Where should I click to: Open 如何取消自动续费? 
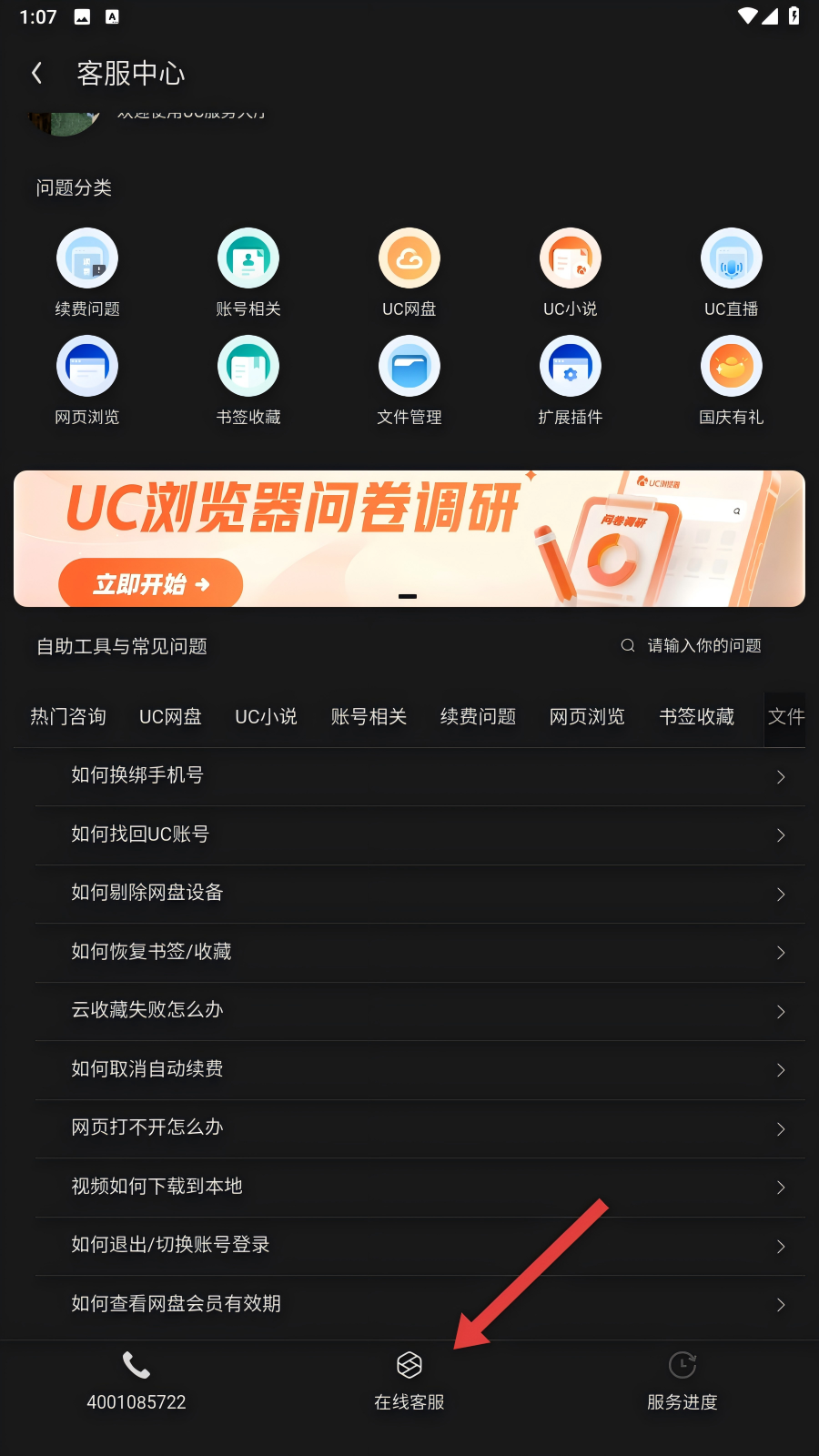pos(419,1069)
